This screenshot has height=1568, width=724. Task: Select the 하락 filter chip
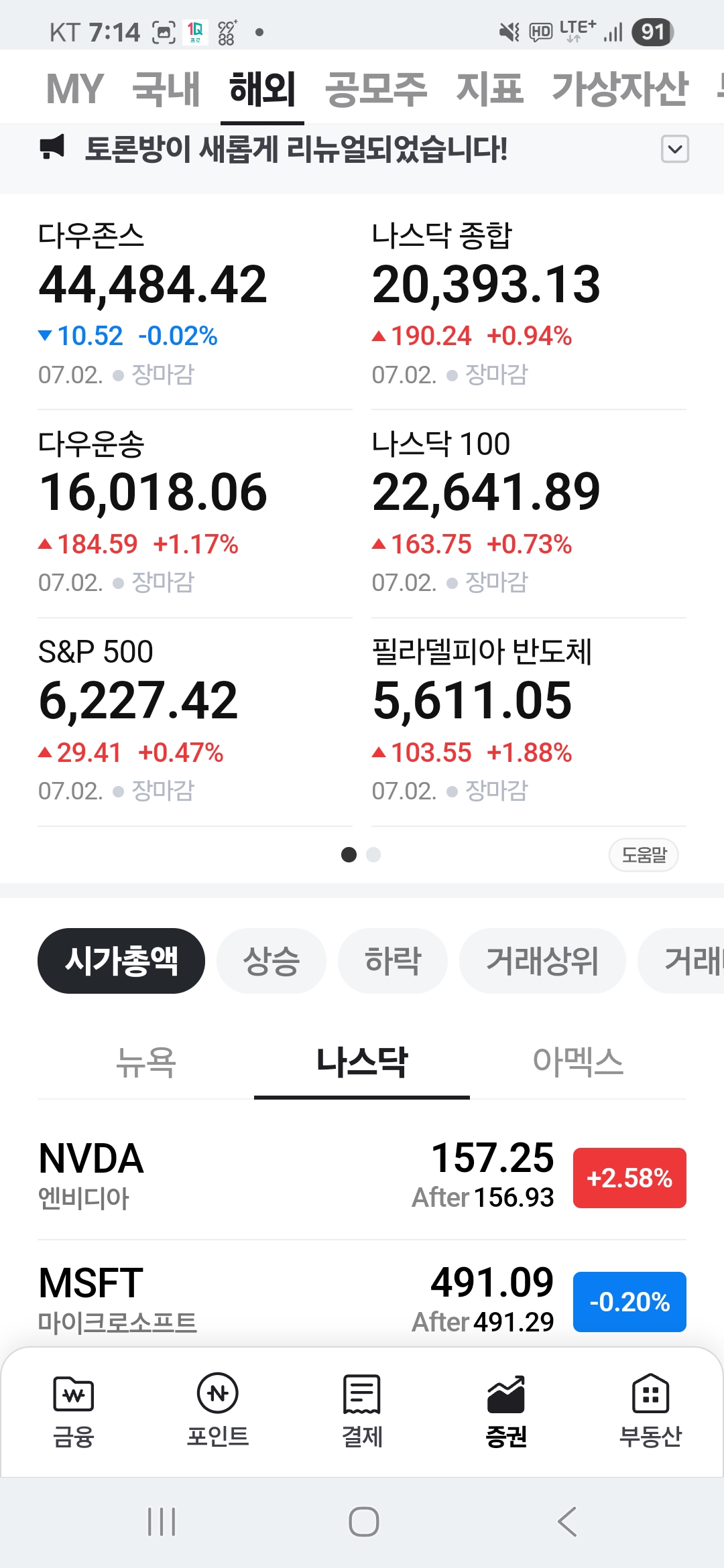(393, 961)
